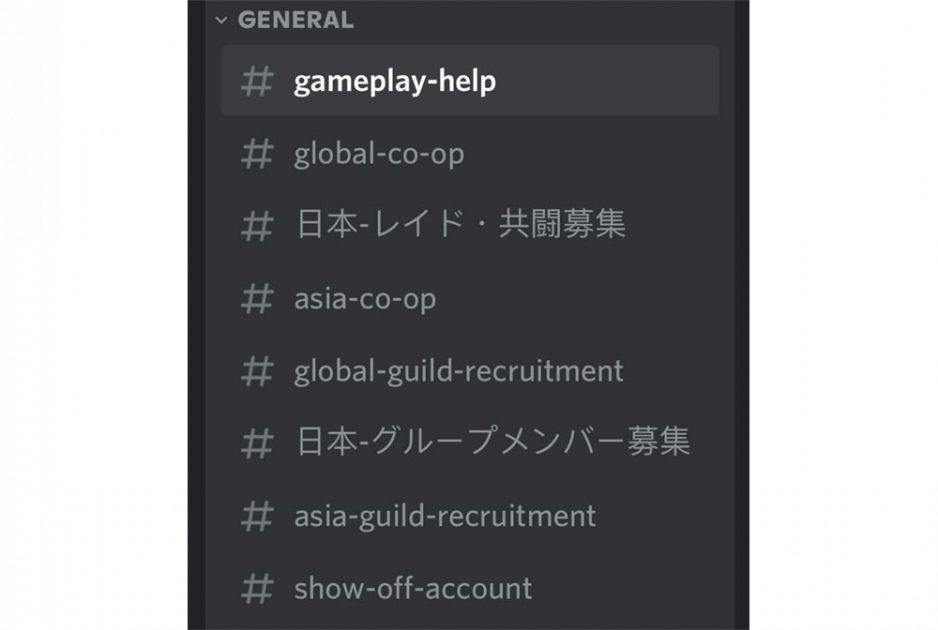
Task: Enter the show-off-account channel
Action: click(x=412, y=588)
